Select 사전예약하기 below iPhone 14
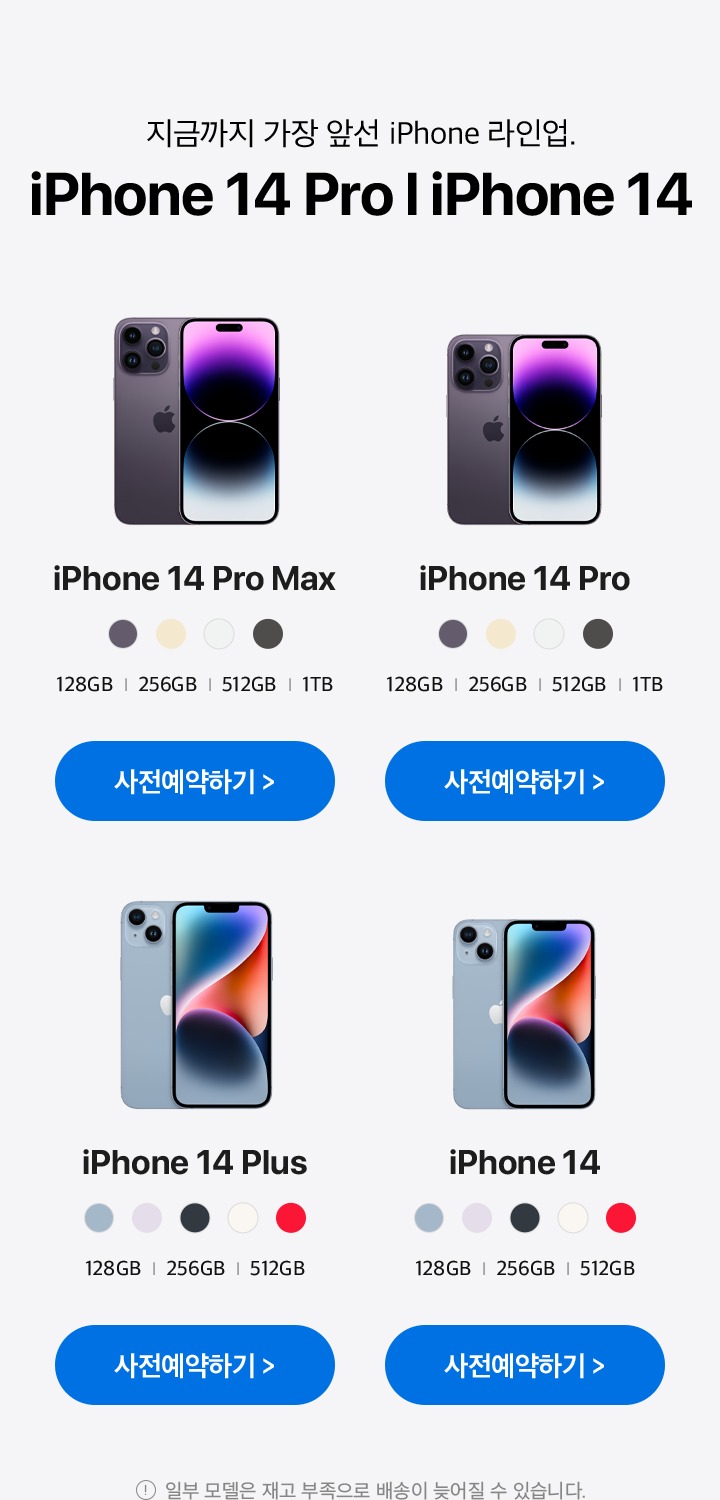This screenshot has width=720, height=1500. coord(525,1365)
